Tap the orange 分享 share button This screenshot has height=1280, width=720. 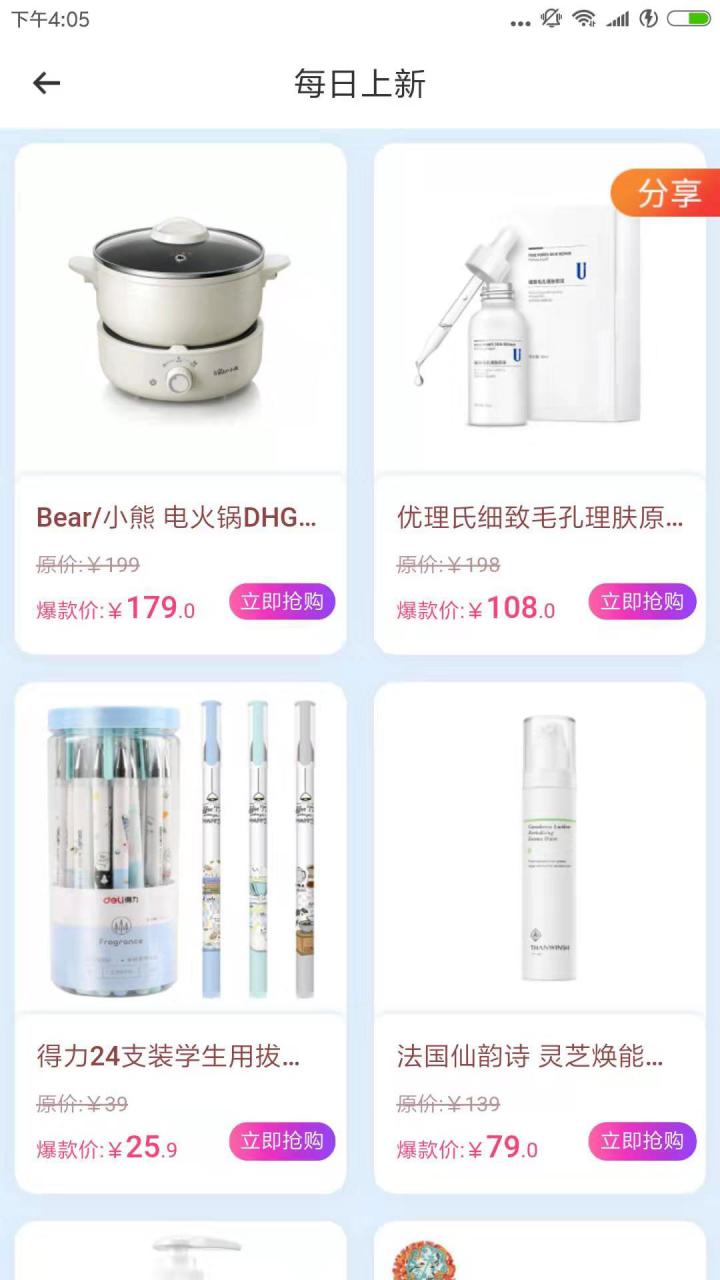tap(667, 192)
